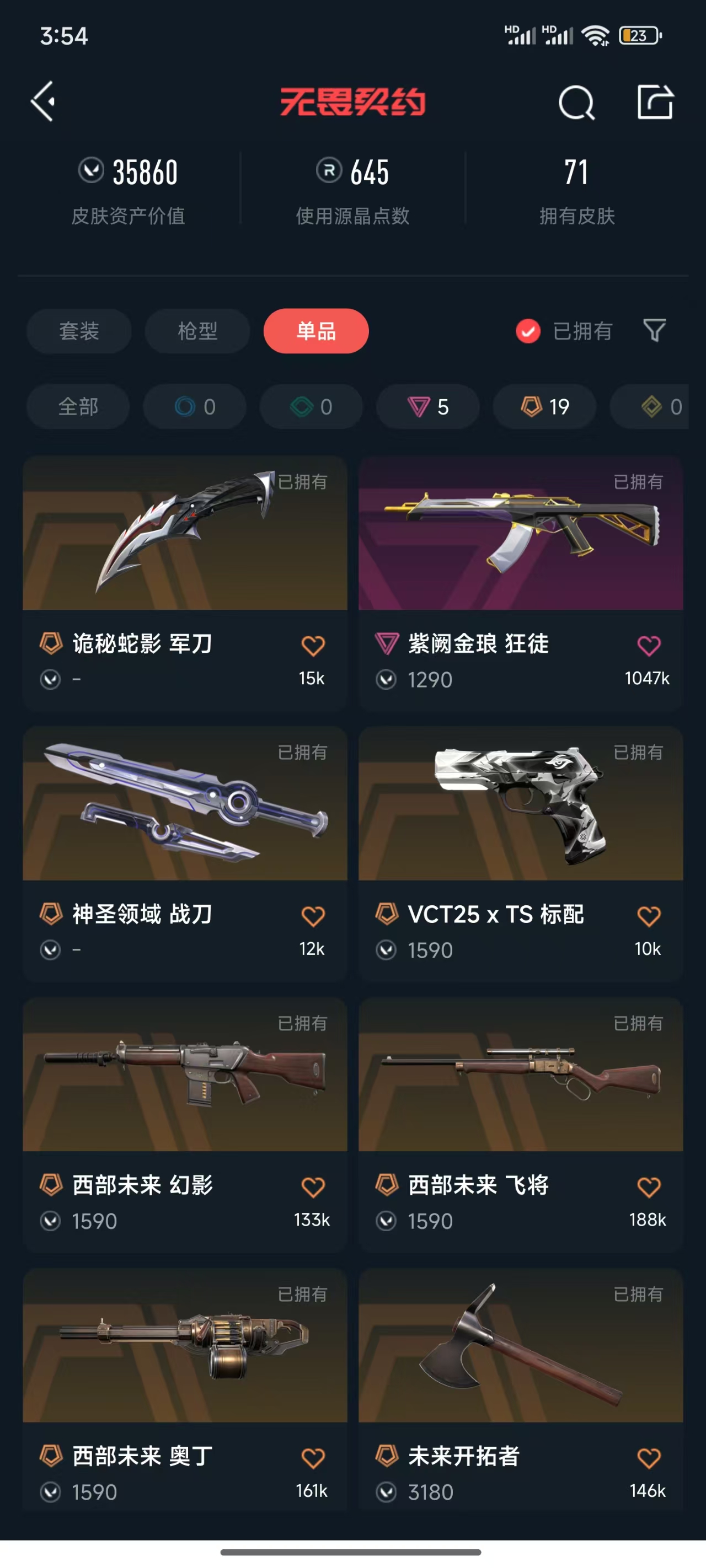Like the 神圣领域 战刀 skin
The image size is (706, 1568).
(x=313, y=916)
